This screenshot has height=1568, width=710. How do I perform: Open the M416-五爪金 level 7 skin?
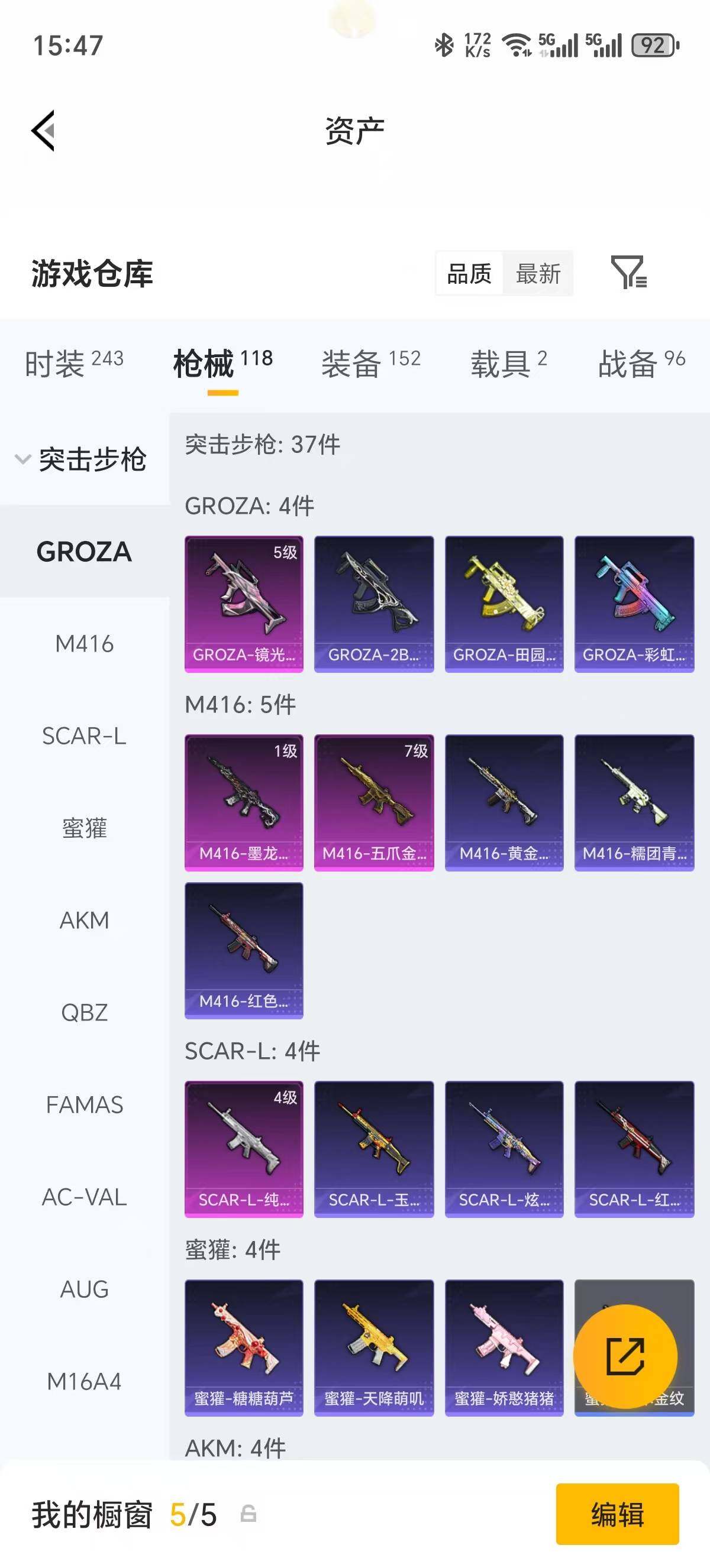(x=374, y=802)
